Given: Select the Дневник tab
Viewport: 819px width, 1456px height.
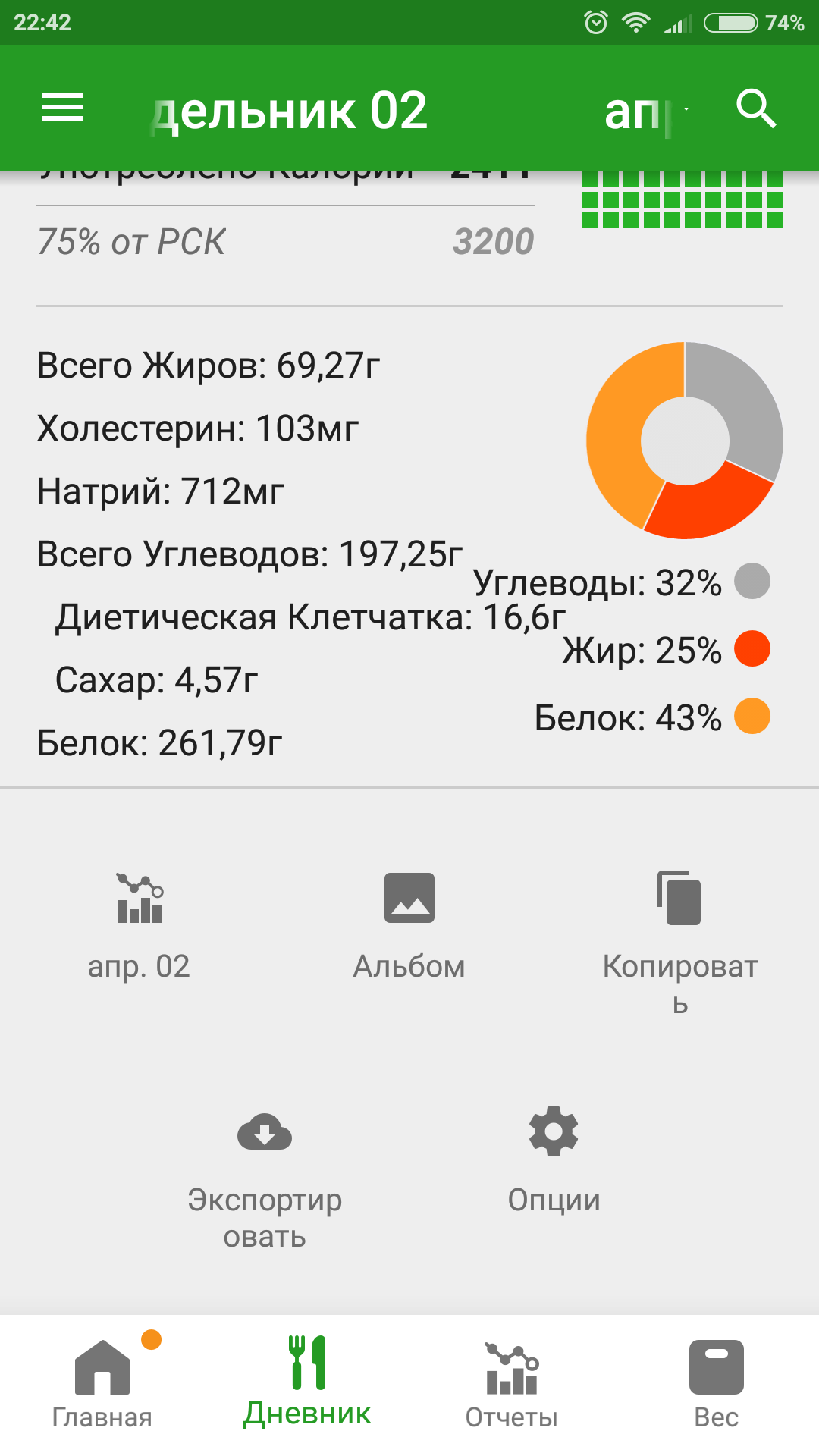Looking at the screenshot, I should [307, 1384].
